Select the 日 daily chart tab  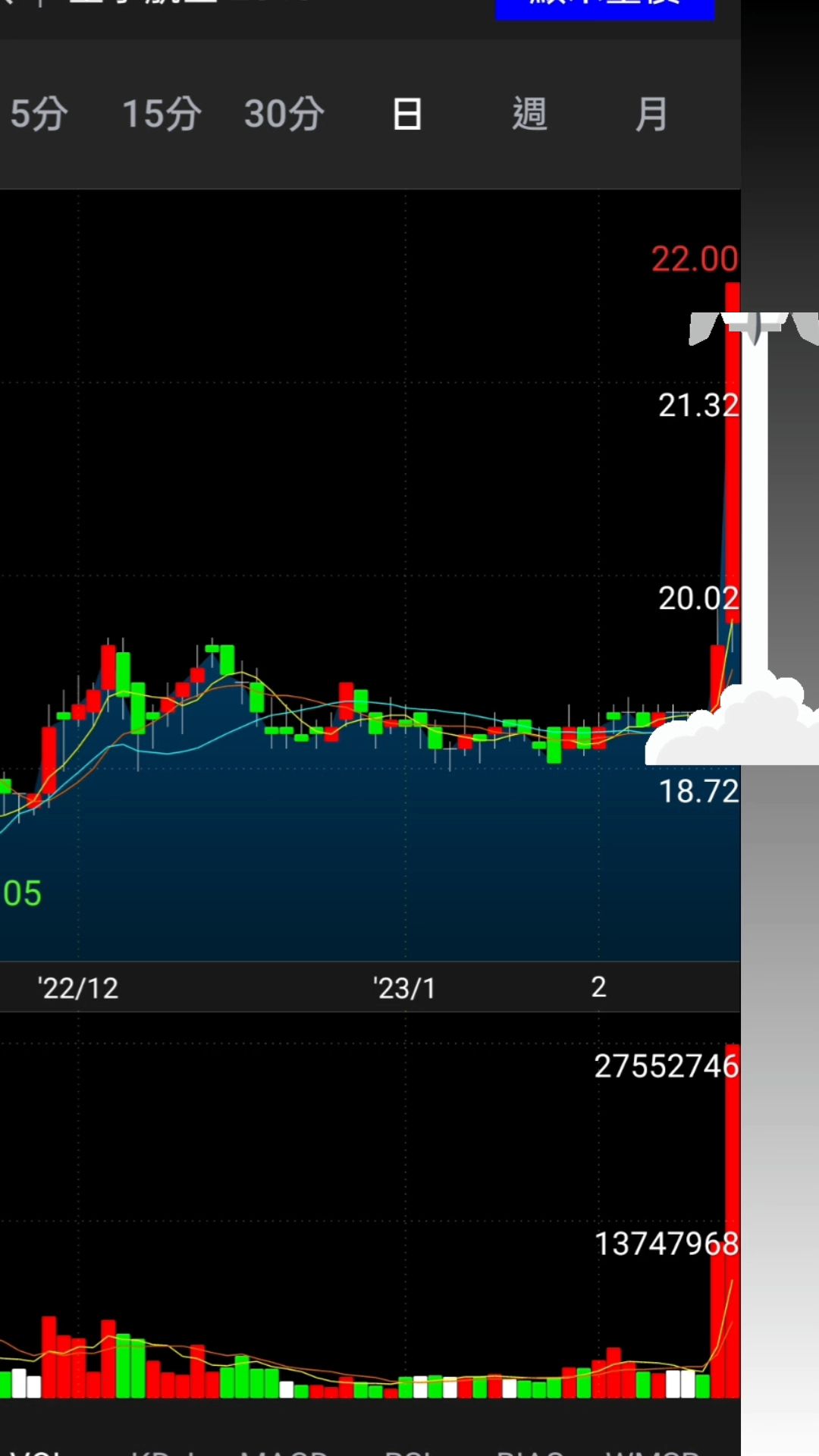[407, 115]
